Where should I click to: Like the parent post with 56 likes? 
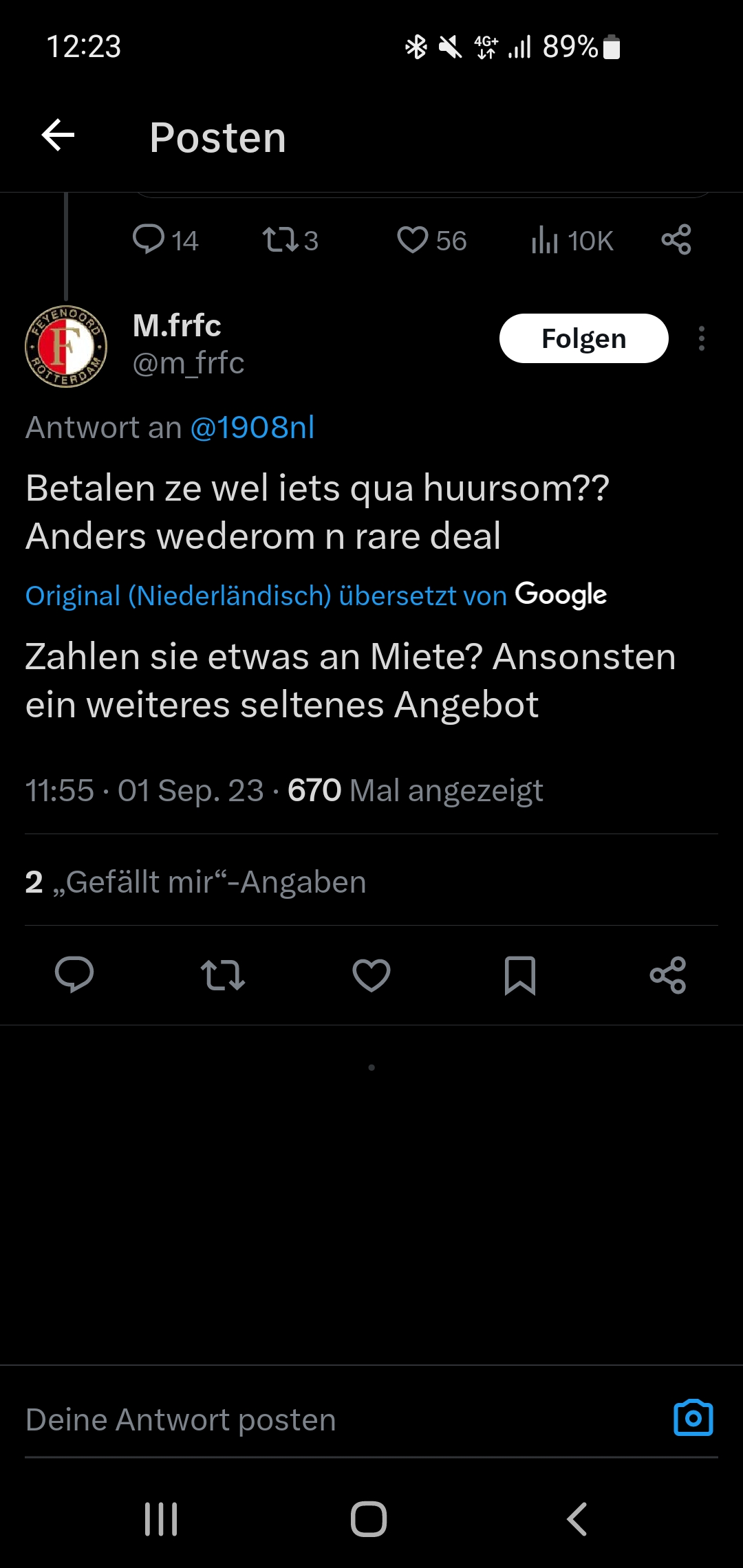coord(432,240)
